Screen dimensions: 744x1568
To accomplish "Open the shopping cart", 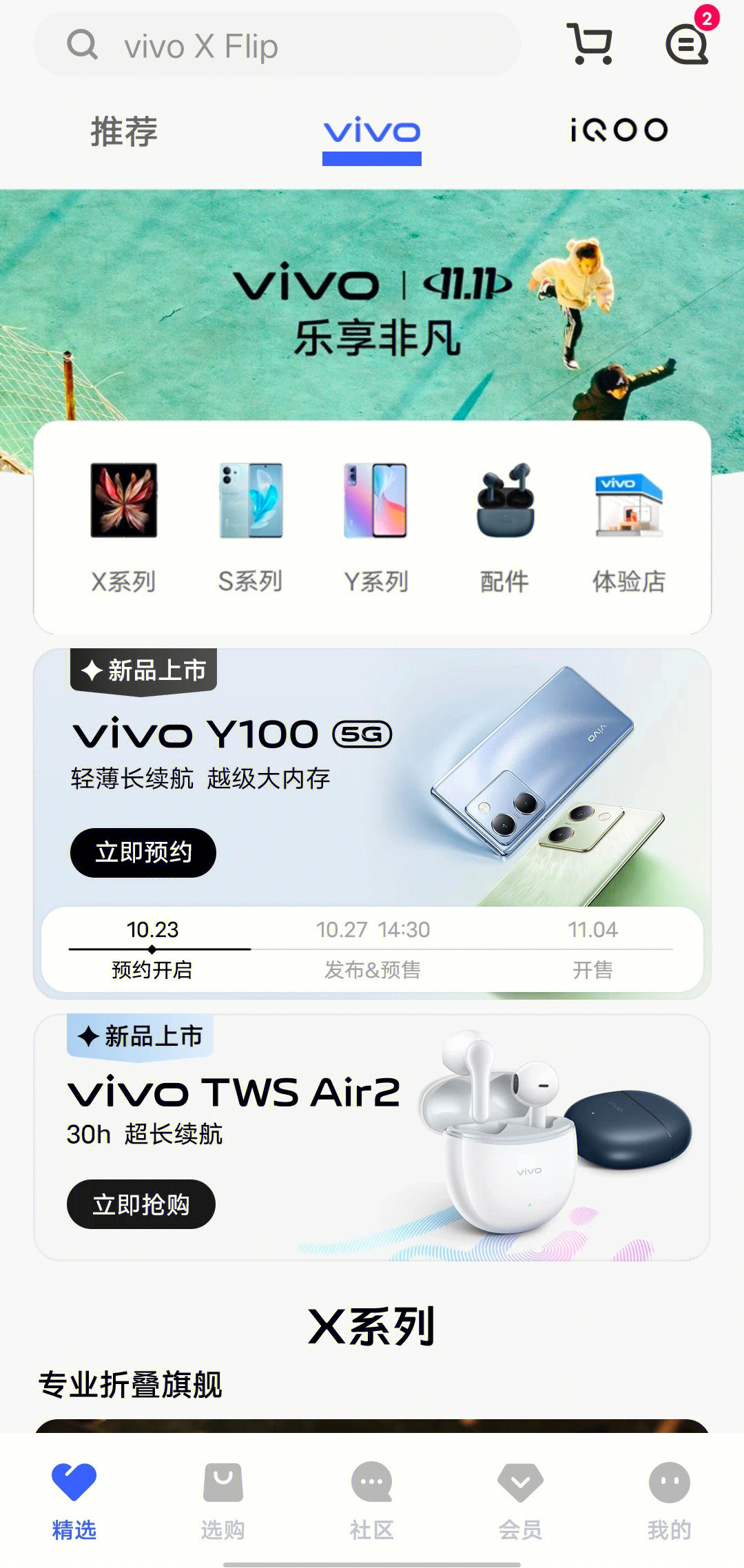I will coord(590,44).
